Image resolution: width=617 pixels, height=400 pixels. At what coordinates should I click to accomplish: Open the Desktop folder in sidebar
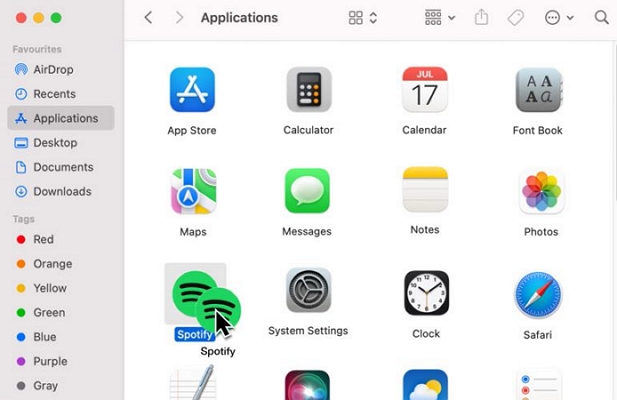click(55, 143)
